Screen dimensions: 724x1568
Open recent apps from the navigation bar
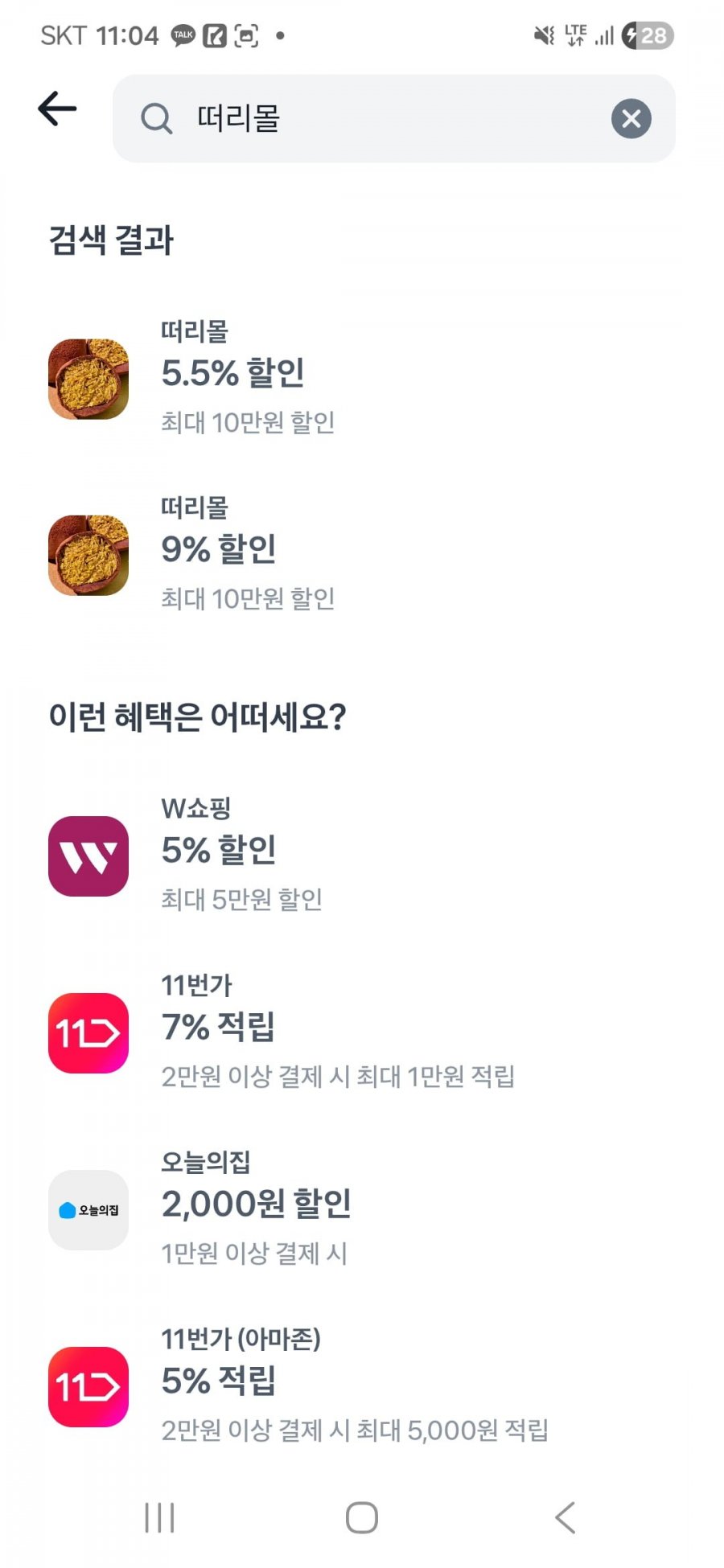pyautogui.click(x=159, y=1517)
